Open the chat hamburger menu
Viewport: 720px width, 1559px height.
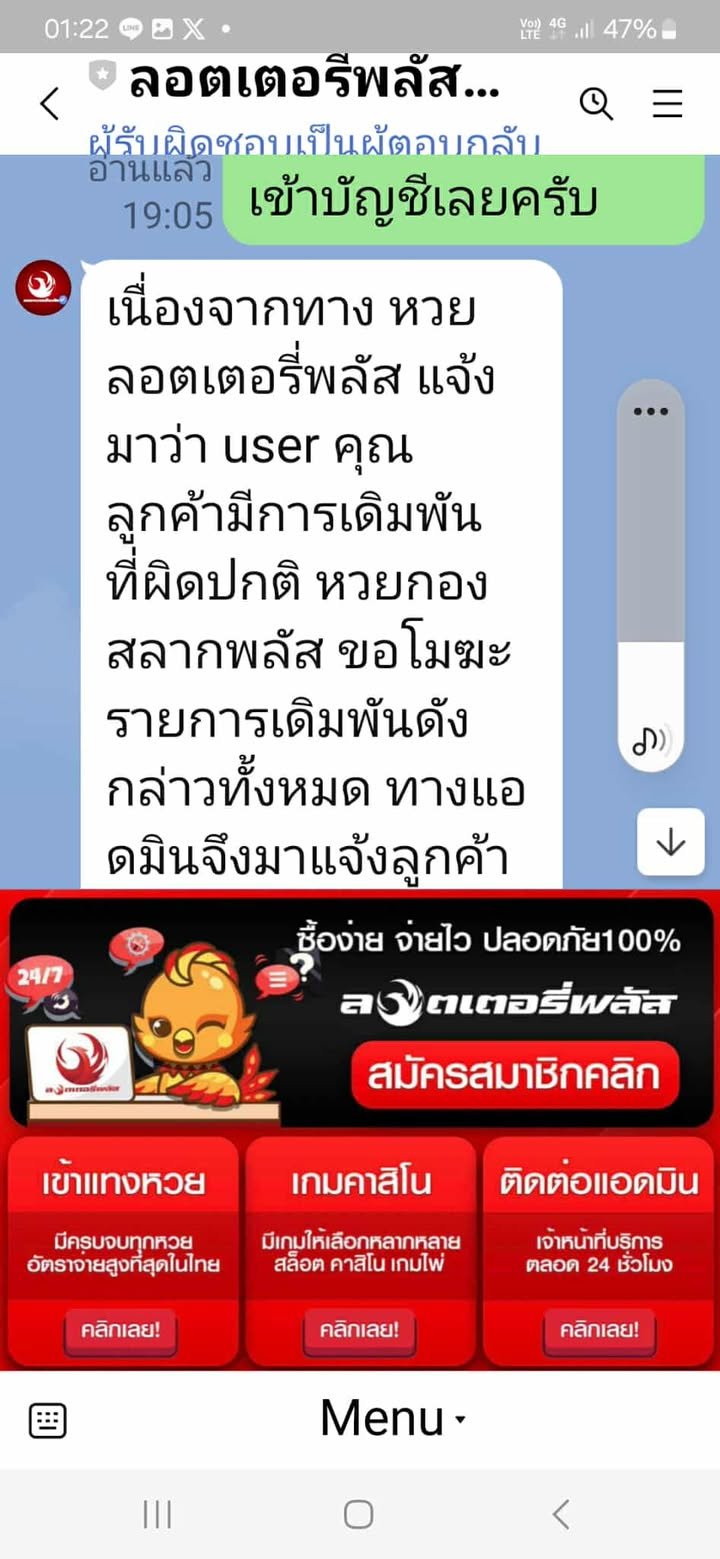[667, 103]
